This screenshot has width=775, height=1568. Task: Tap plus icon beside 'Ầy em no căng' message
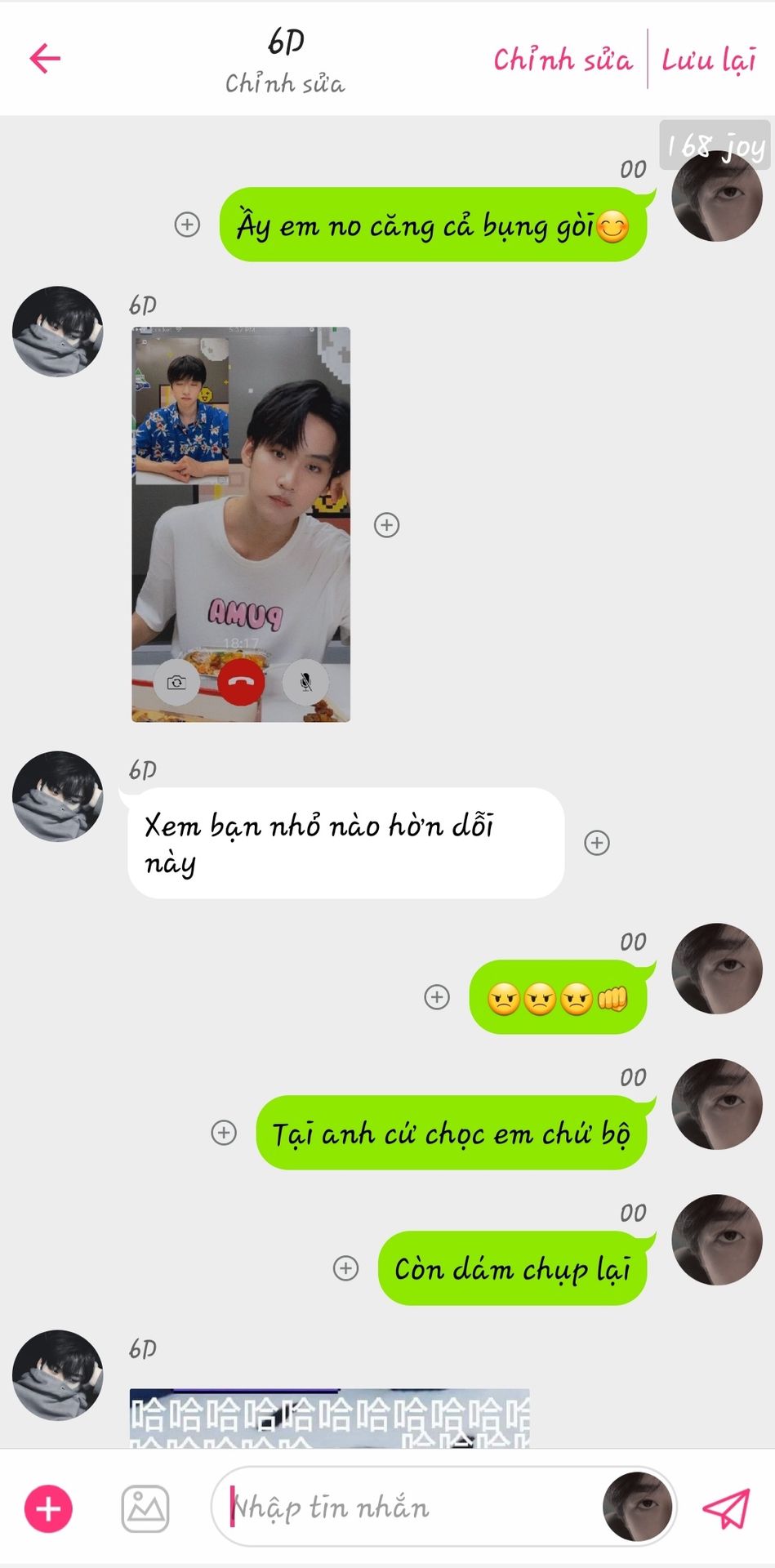click(x=188, y=225)
